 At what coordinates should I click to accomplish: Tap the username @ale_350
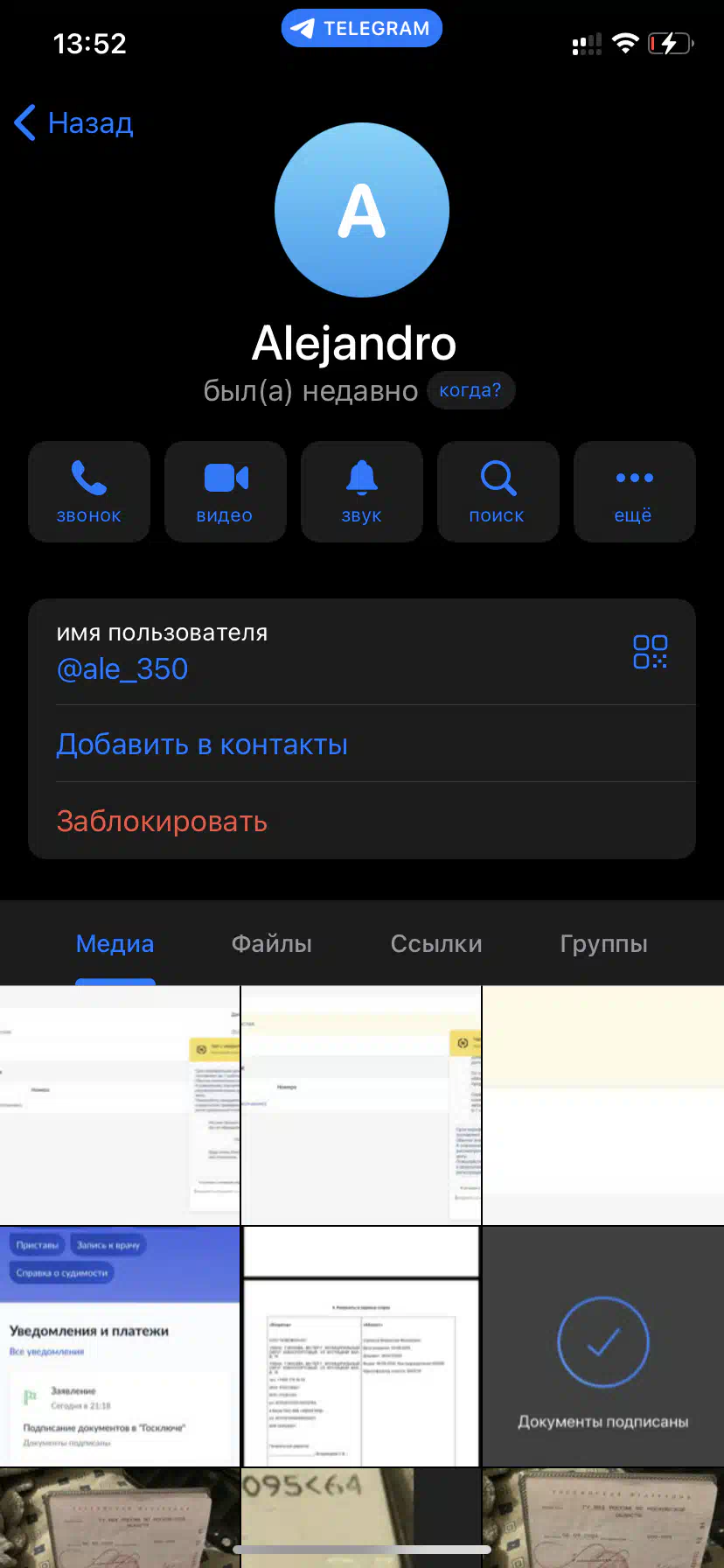click(x=122, y=669)
